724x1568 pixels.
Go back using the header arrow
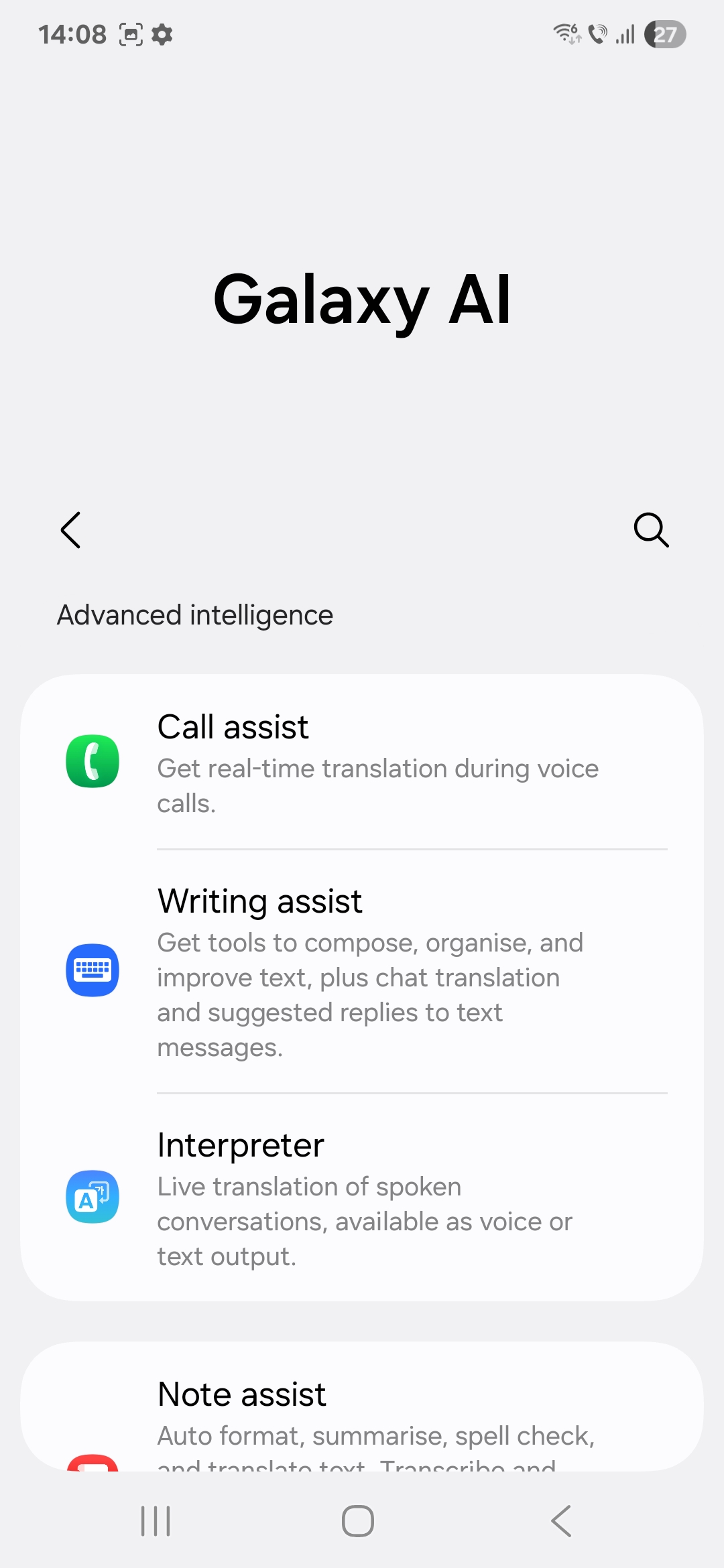pyautogui.click(x=70, y=530)
